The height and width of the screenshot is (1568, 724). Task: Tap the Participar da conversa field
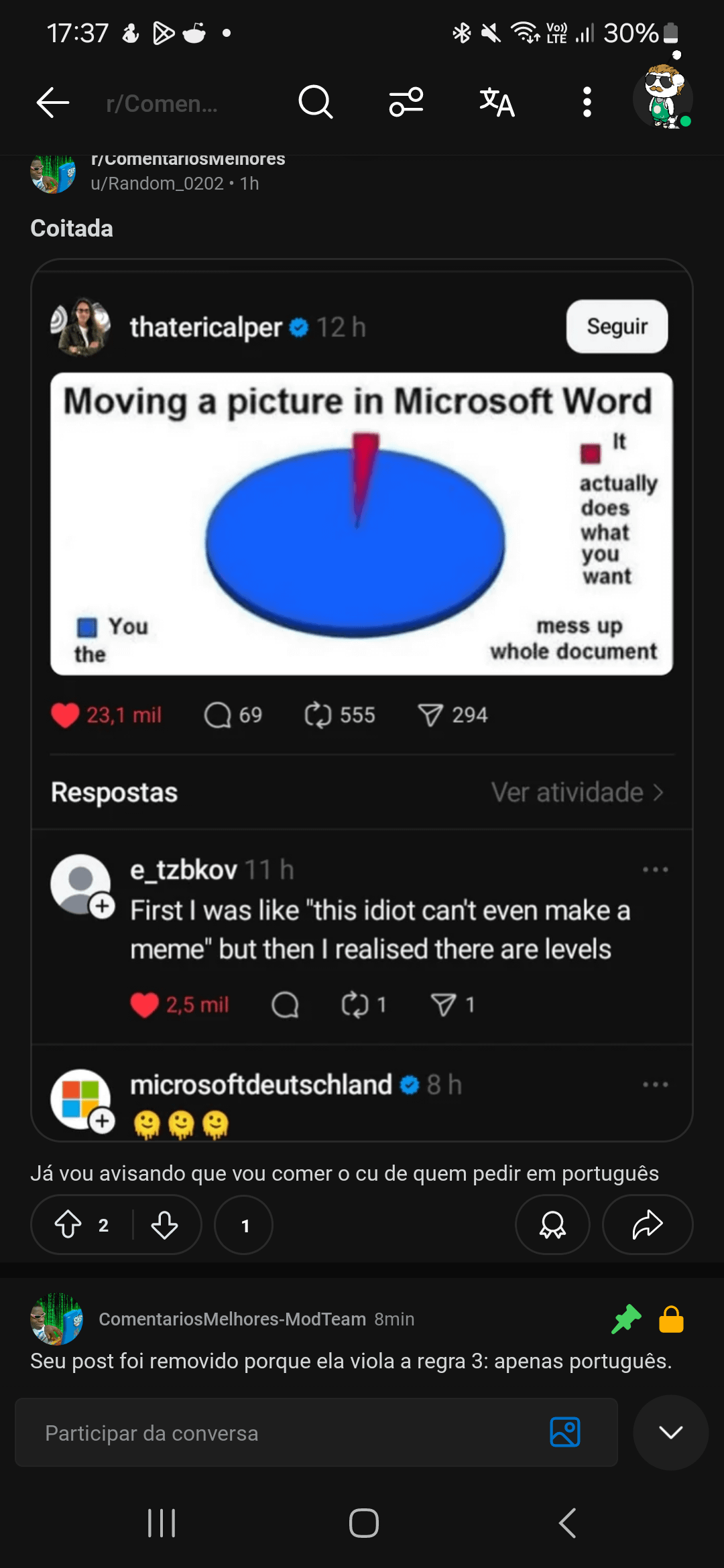pyautogui.click(x=282, y=1433)
